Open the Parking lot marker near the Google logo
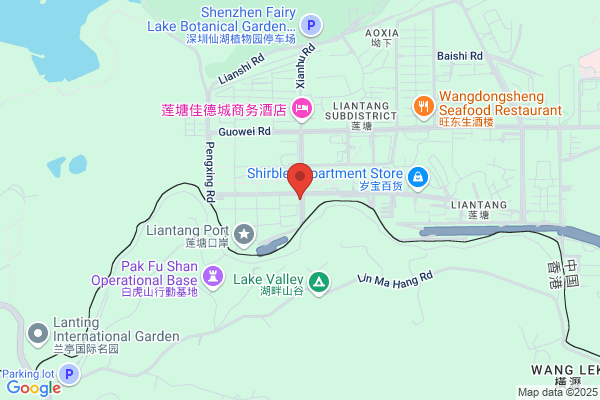The height and width of the screenshot is (400, 600). (69, 374)
